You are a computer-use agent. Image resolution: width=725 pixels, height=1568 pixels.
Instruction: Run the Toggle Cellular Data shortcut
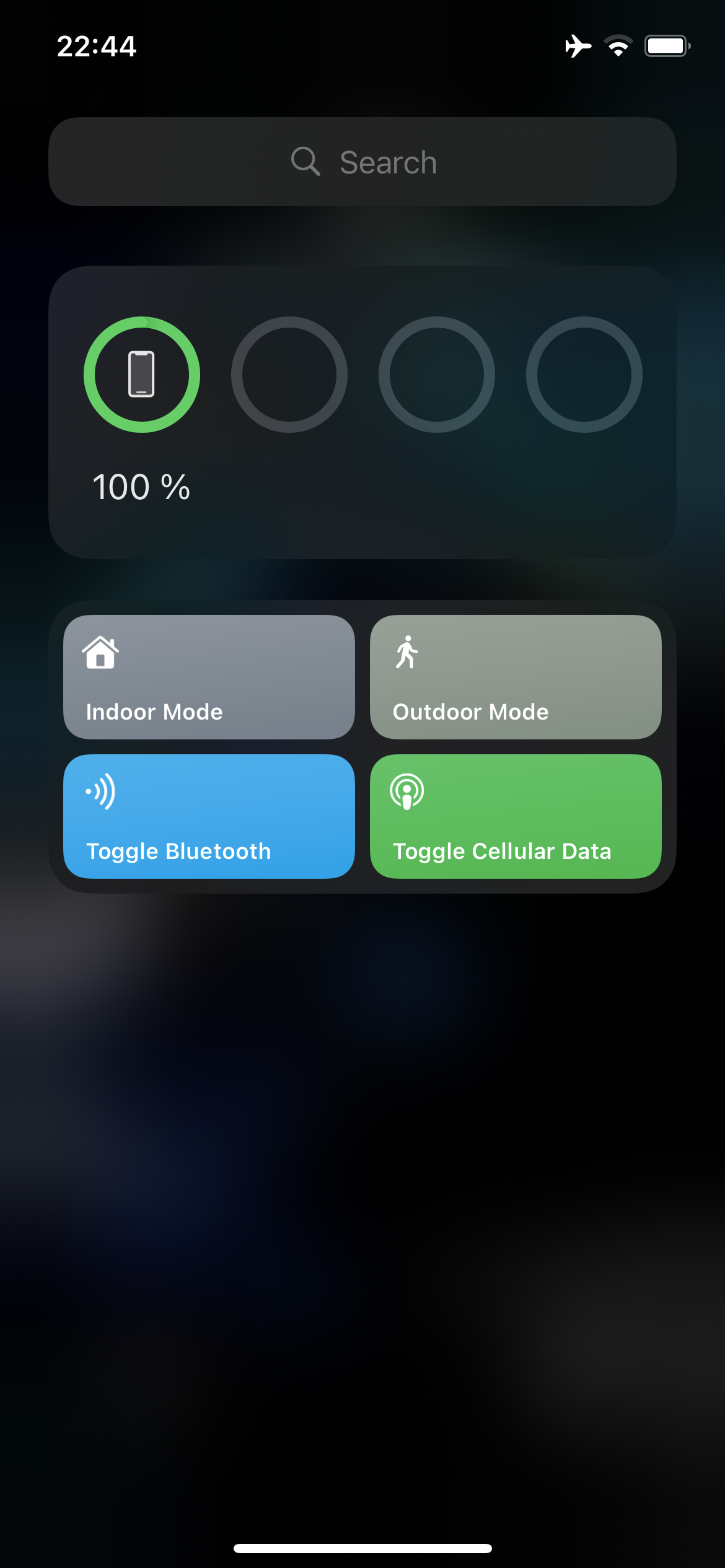tap(516, 816)
